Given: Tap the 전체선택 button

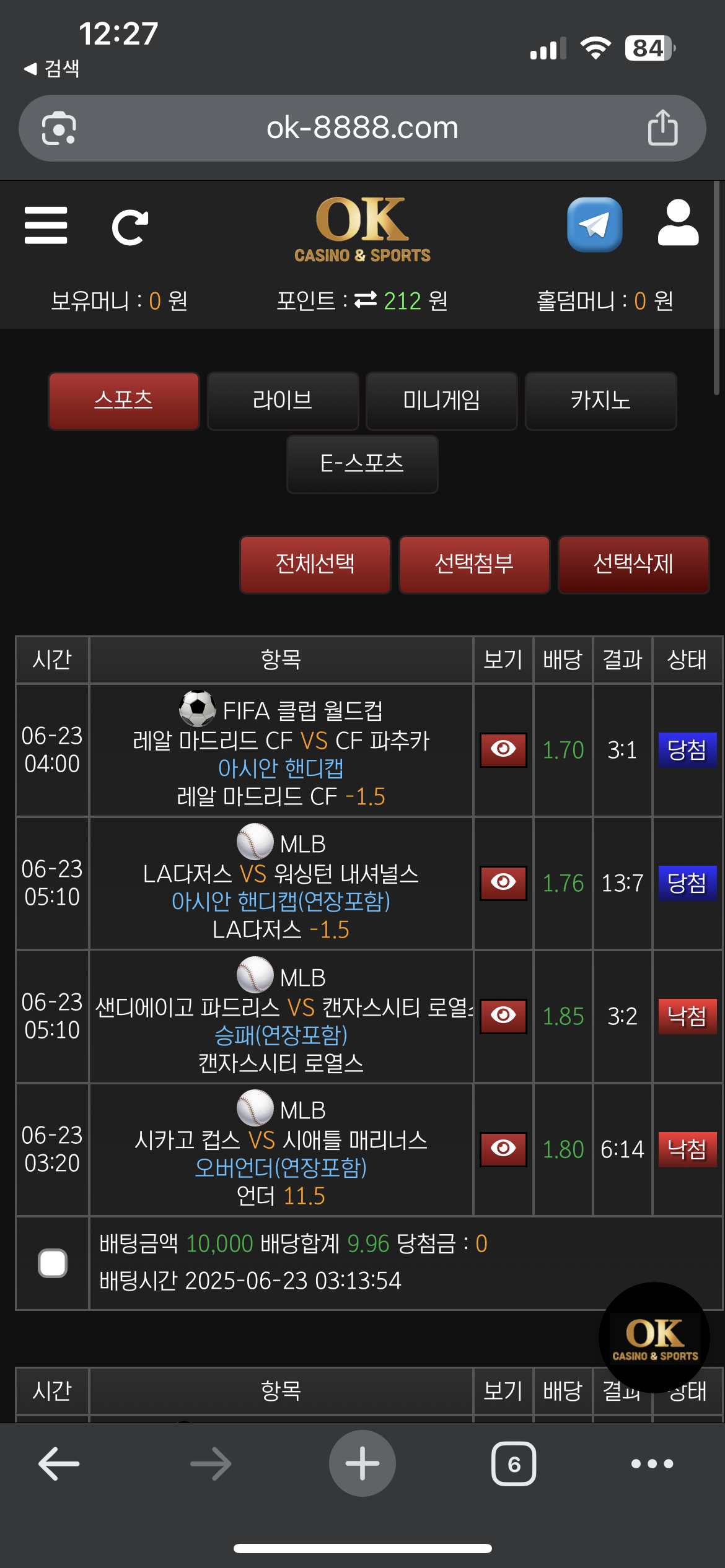Looking at the screenshot, I should 315,564.
